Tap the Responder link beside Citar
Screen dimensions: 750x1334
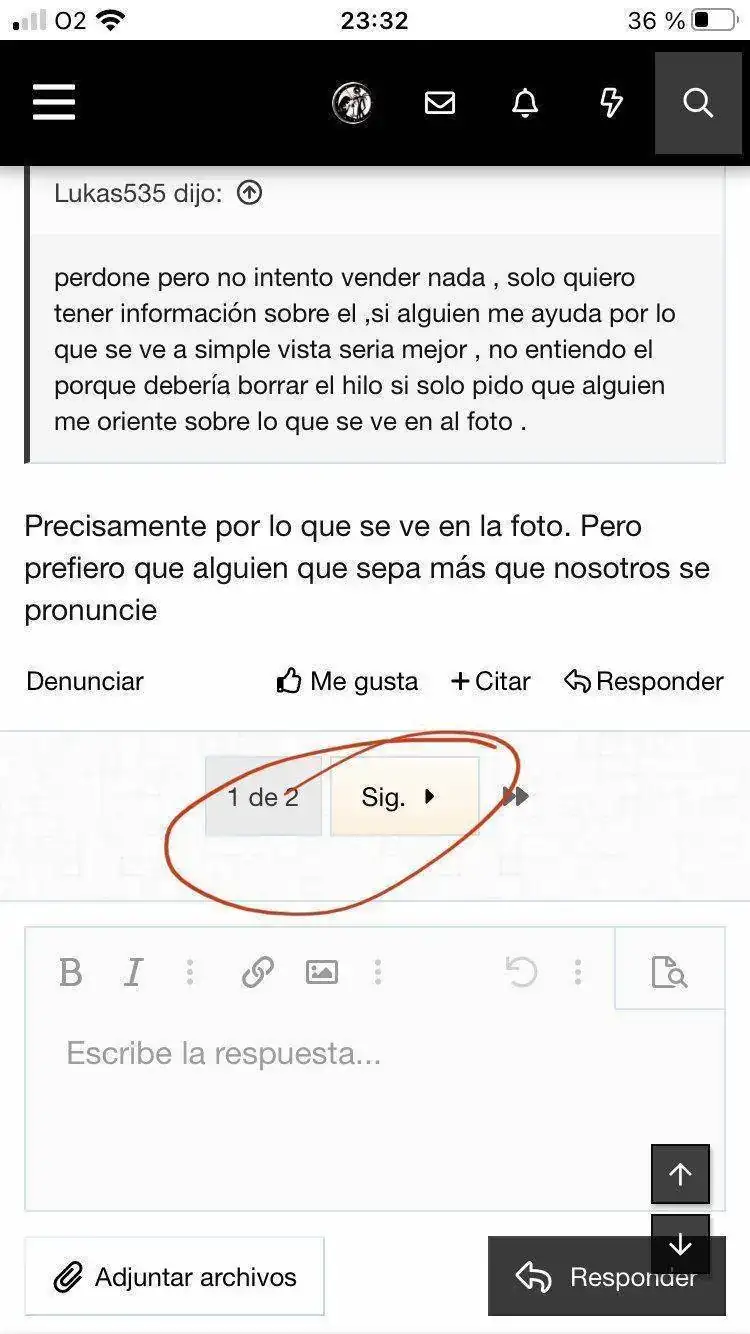point(644,681)
